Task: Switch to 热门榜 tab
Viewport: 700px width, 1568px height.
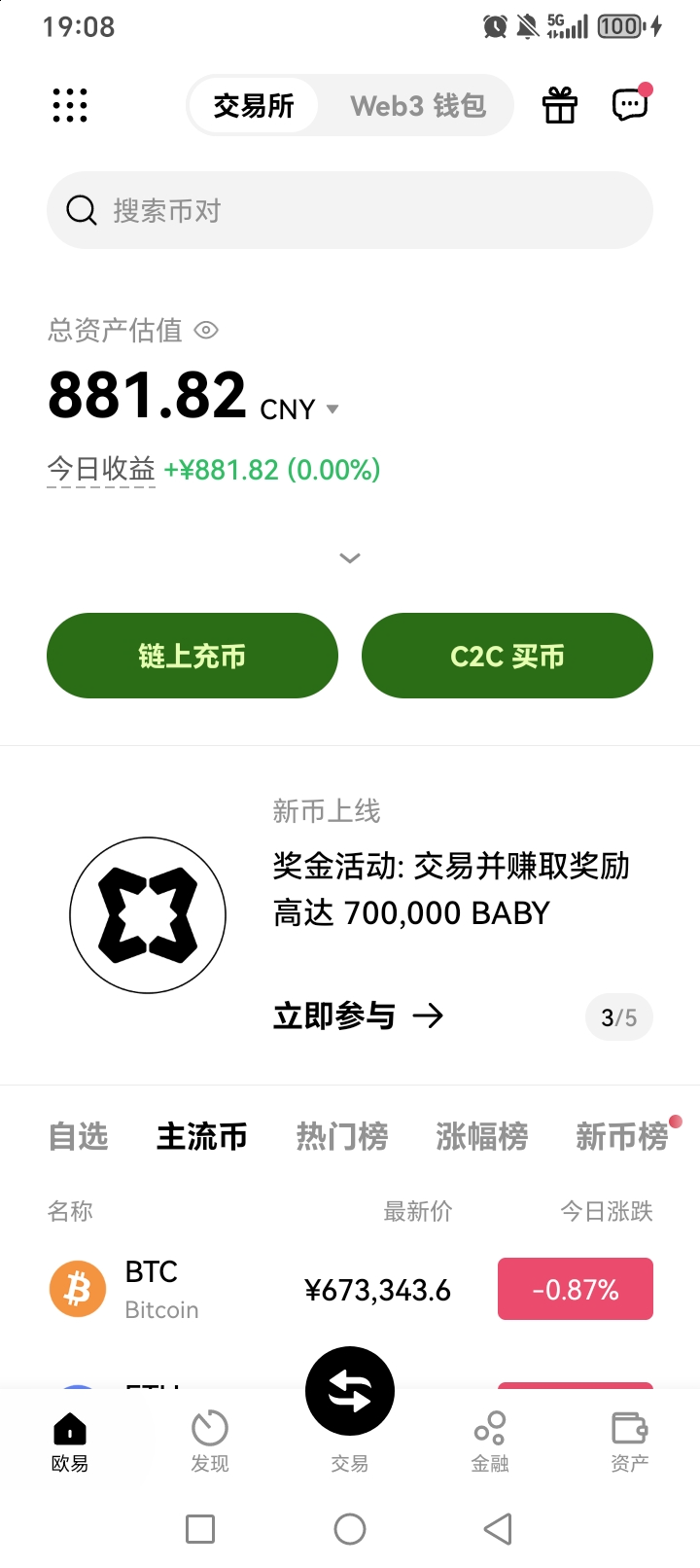Action: [x=342, y=1136]
